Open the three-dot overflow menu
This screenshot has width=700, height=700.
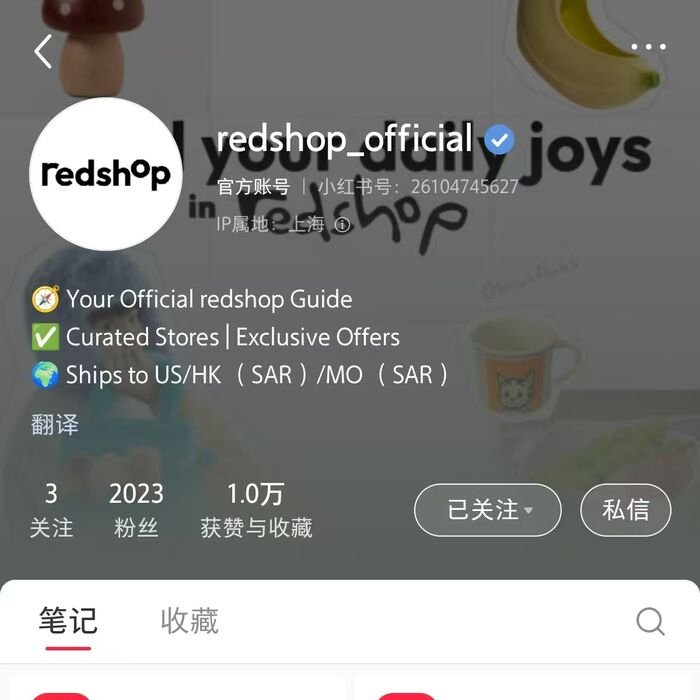[x=648, y=47]
